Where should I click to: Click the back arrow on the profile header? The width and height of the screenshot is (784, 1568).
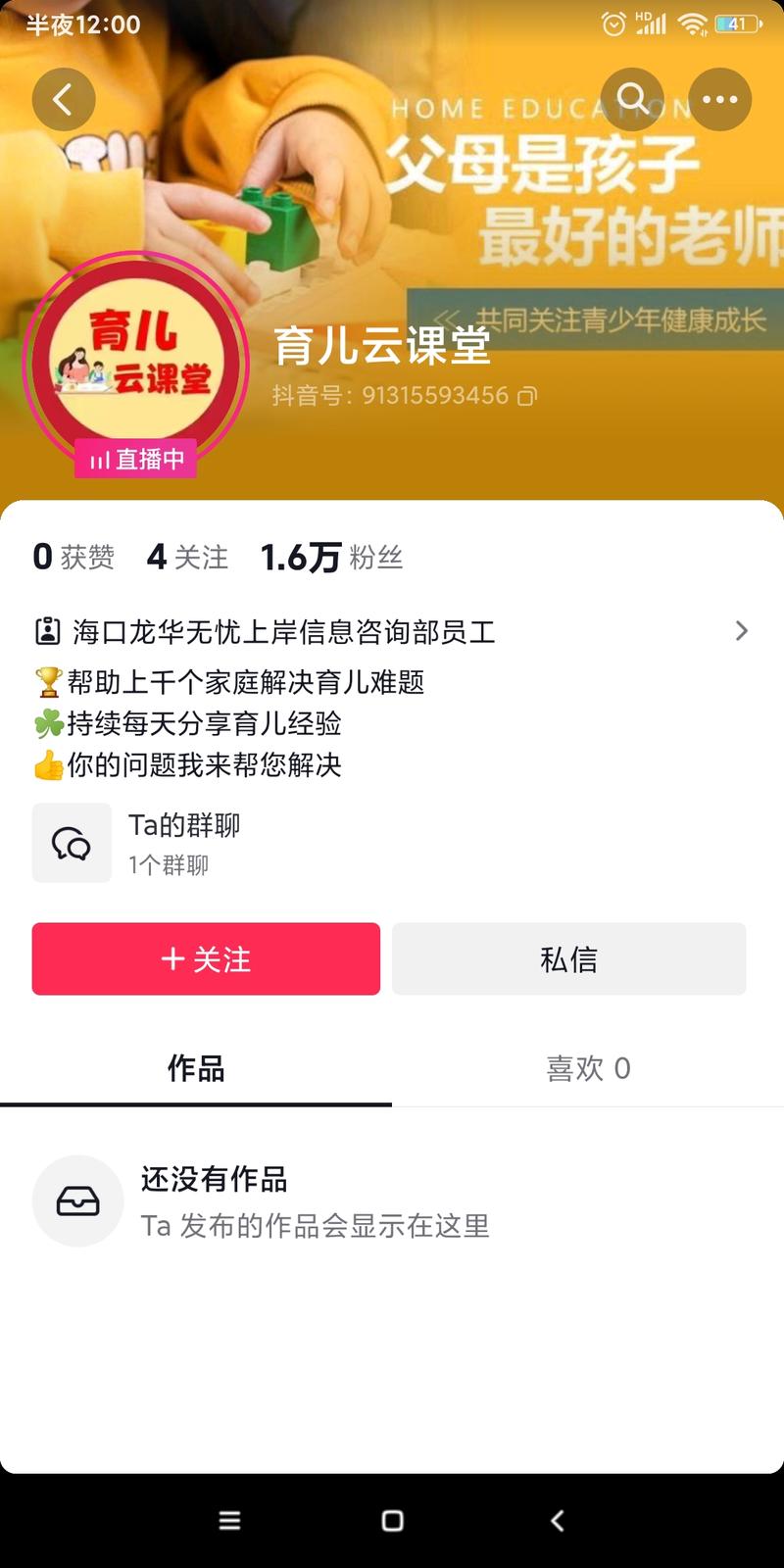pos(63,98)
